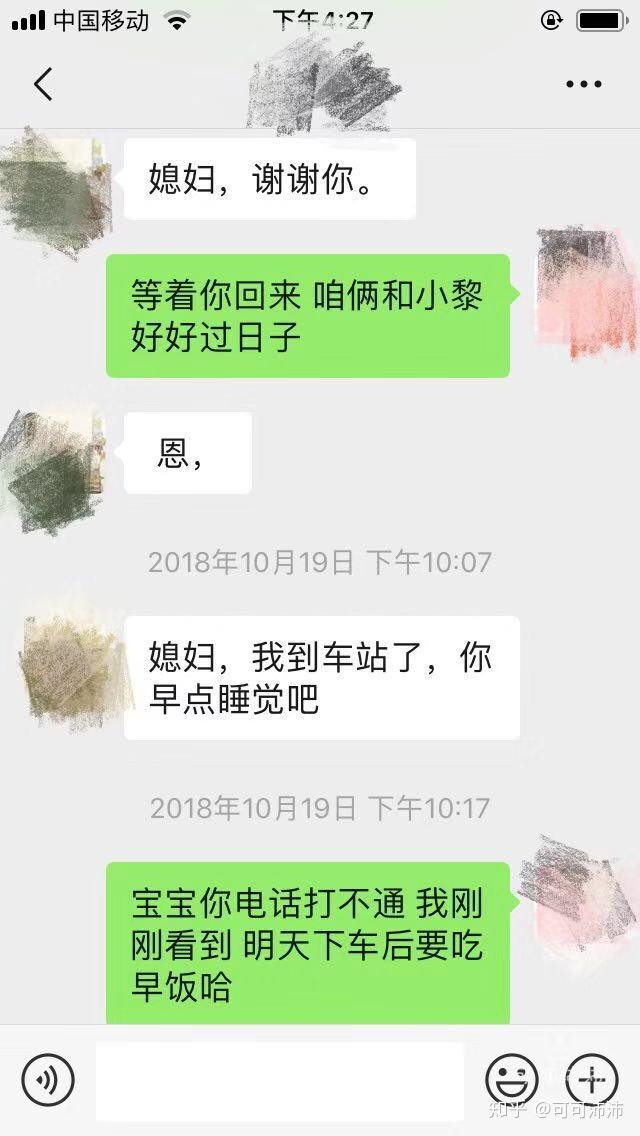
Task: Open the chat's three-dot menu
Action: [x=583, y=85]
